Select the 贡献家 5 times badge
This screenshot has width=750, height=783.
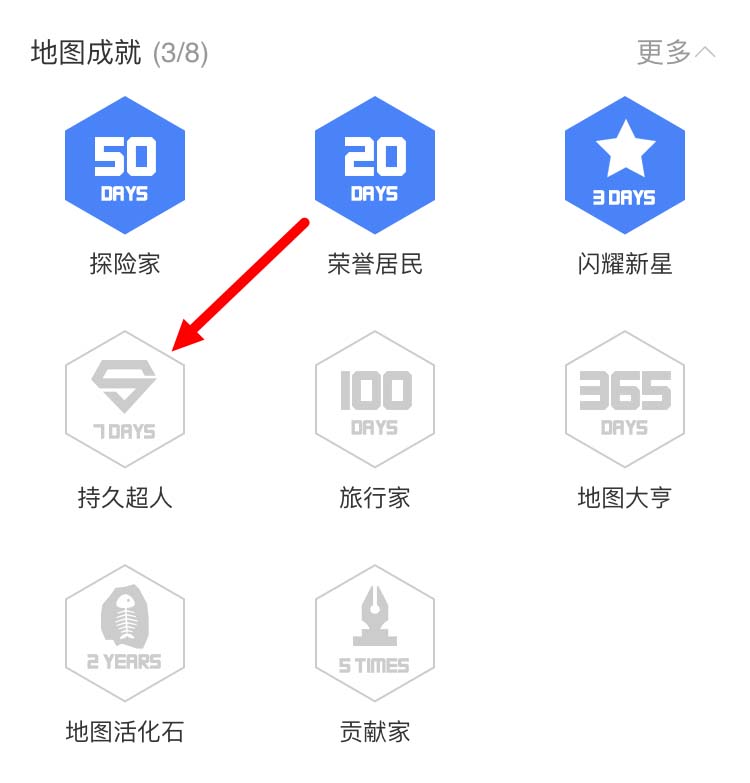(x=375, y=633)
